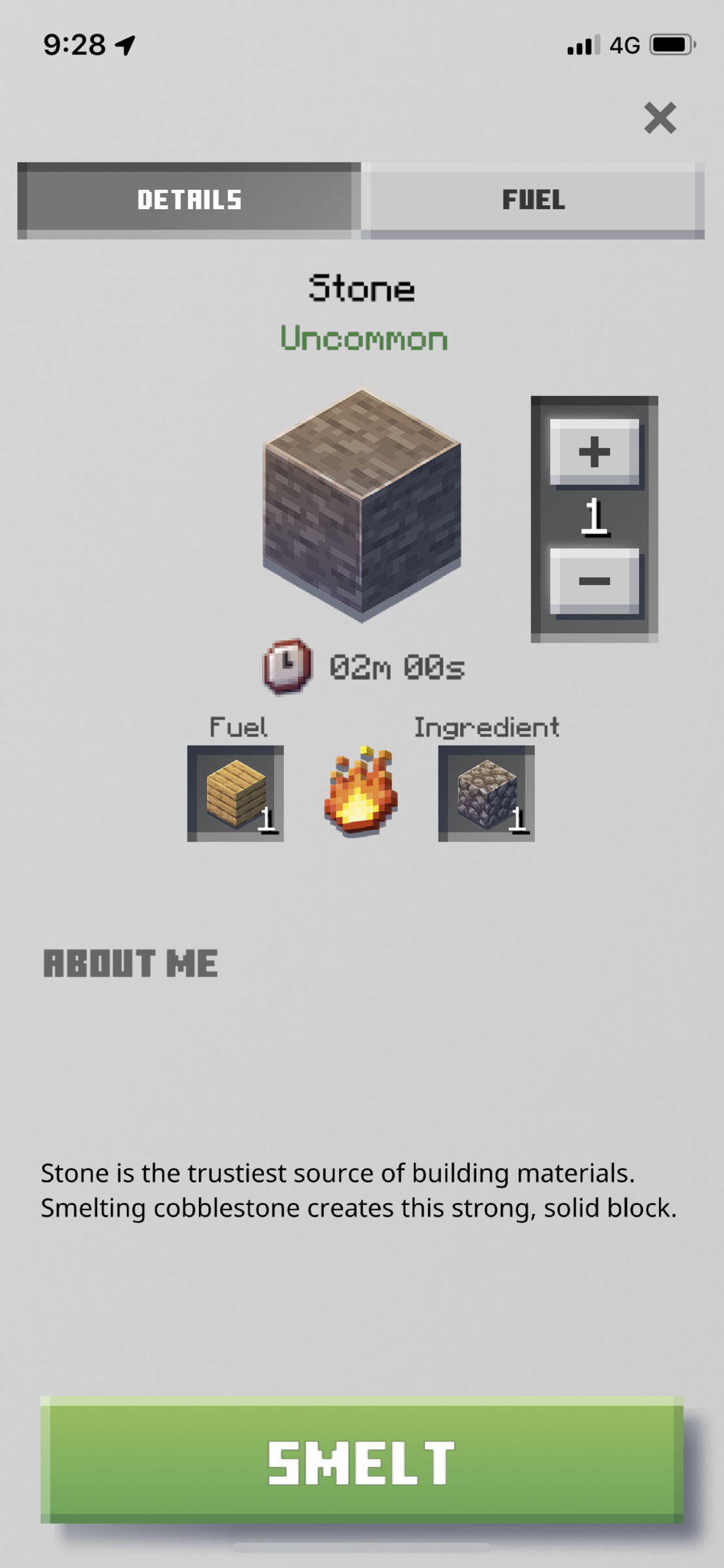Select the Details tab
Screen dimensions: 724x1568
click(x=189, y=201)
